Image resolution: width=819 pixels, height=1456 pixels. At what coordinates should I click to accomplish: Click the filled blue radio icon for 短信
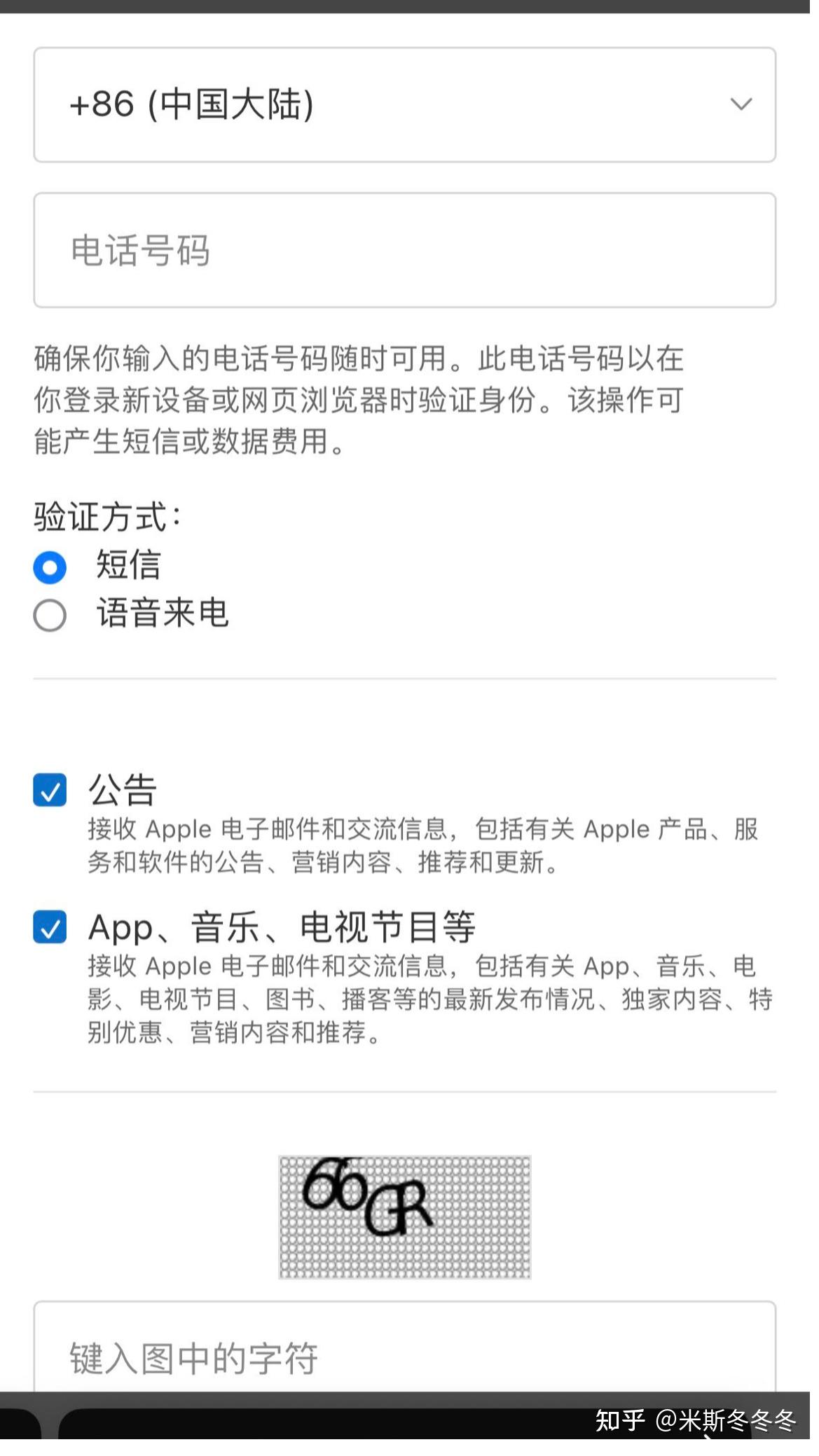(x=48, y=568)
